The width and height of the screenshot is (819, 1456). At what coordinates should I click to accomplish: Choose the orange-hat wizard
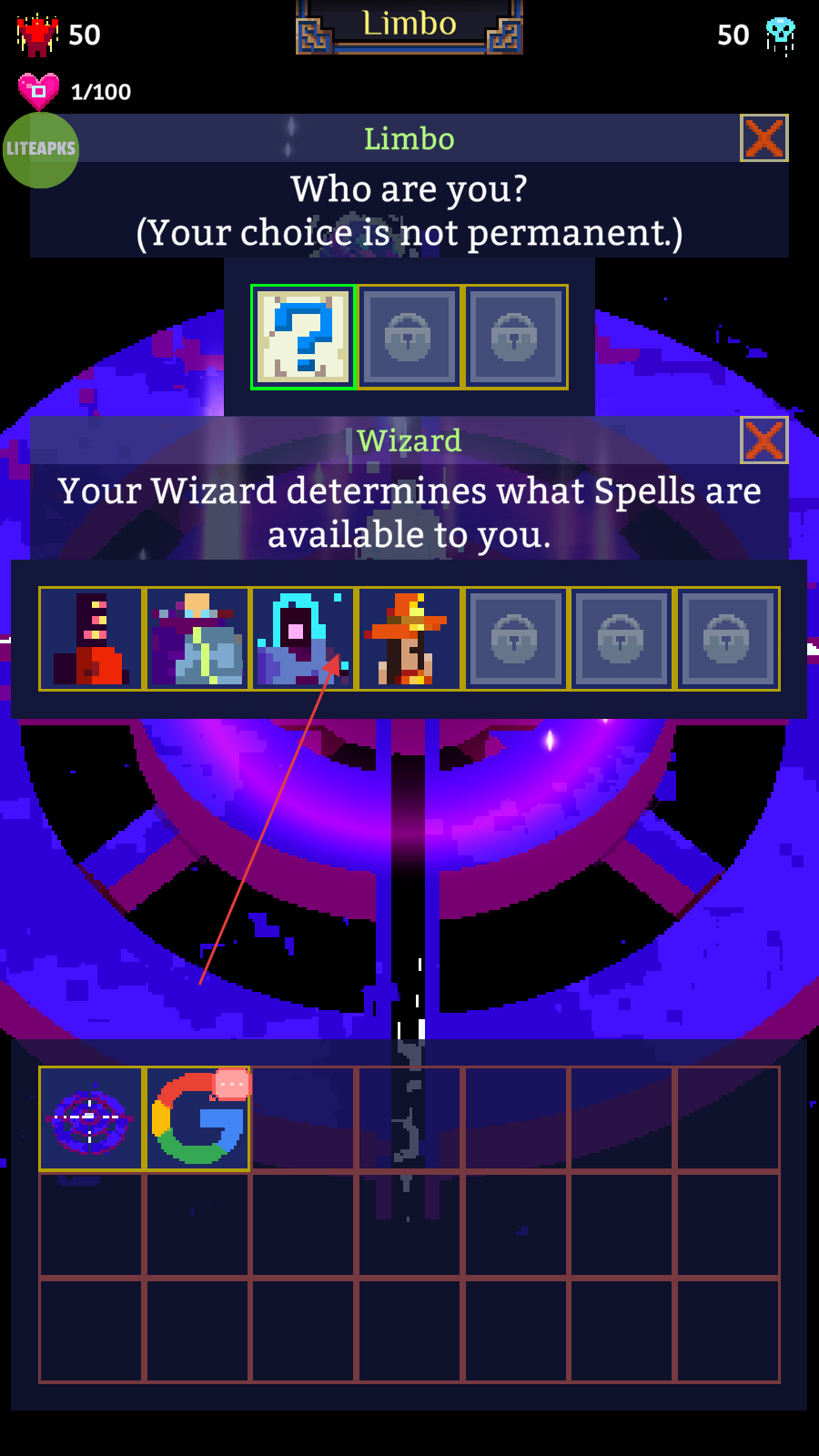(409, 639)
